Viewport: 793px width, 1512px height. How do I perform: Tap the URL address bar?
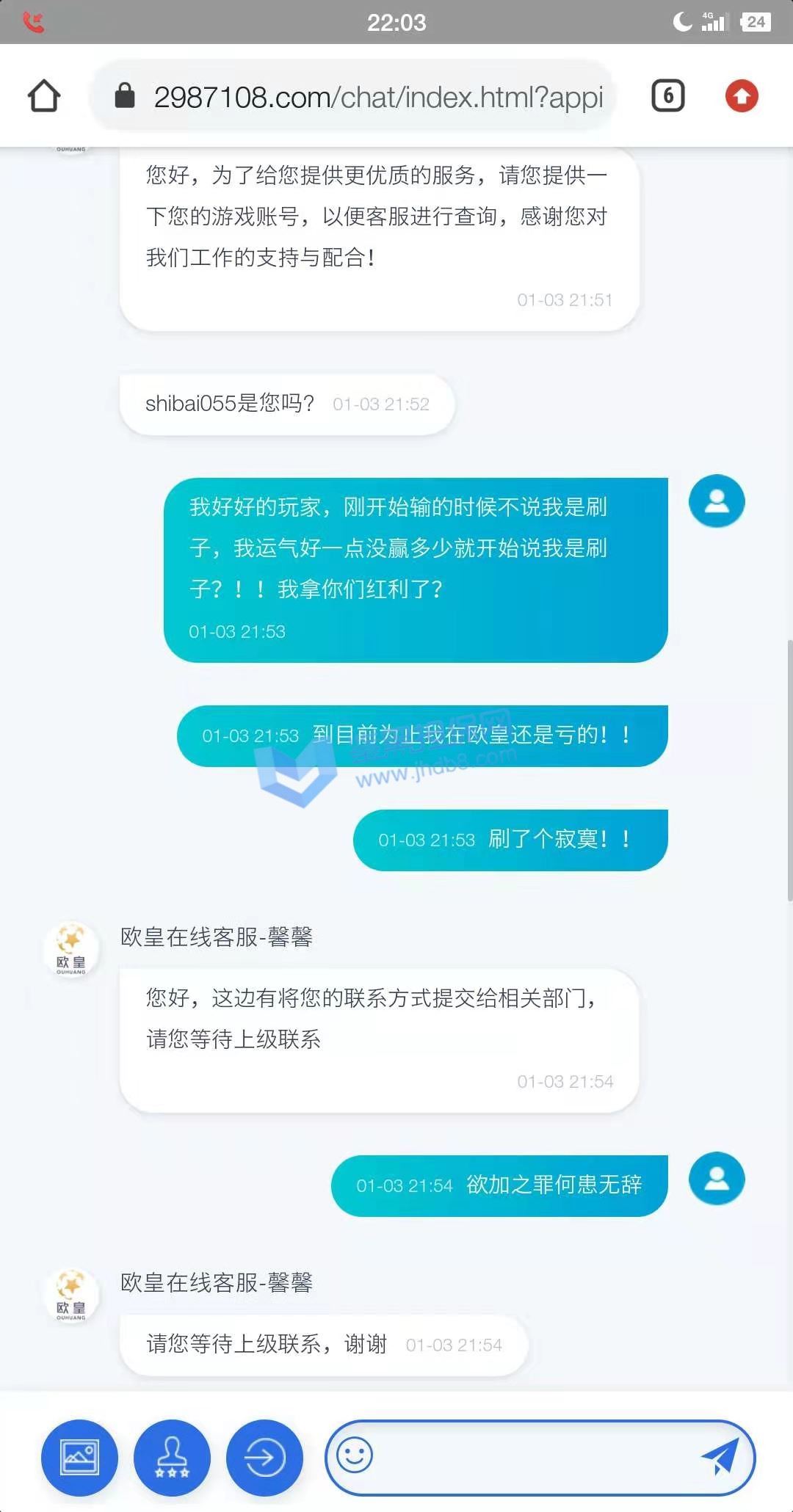pos(367,97)
